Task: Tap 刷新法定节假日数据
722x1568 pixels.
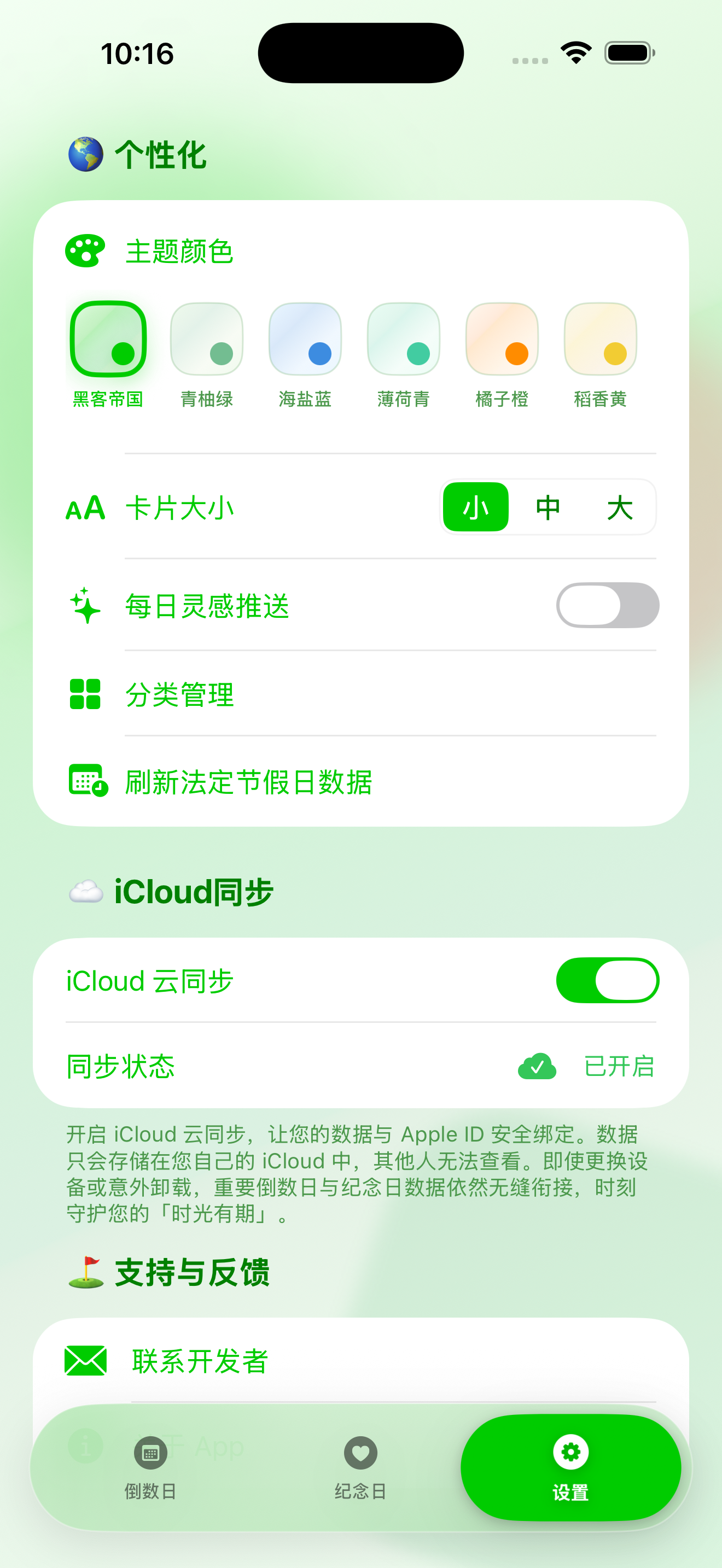Action: tap(249, 783)
